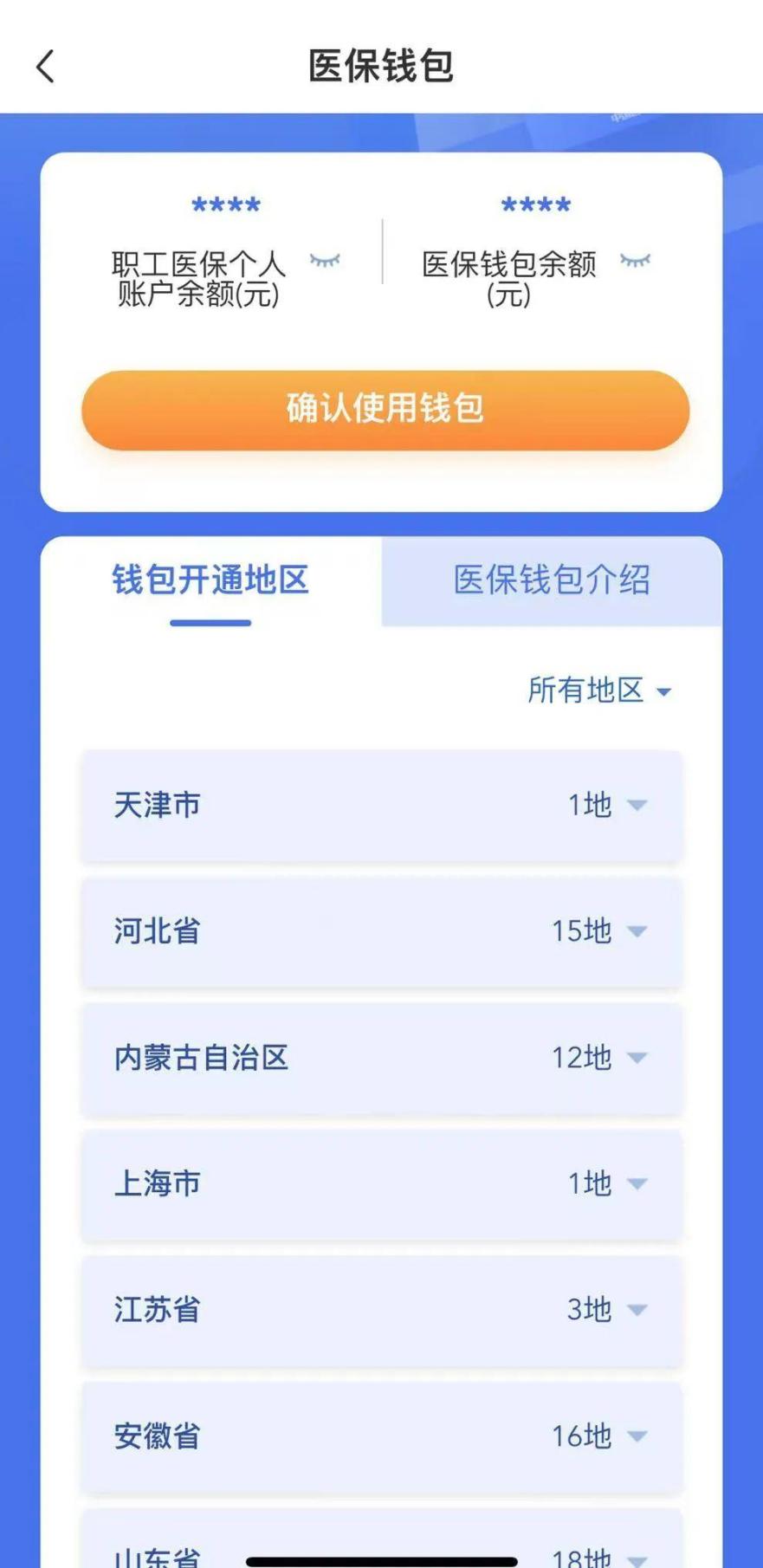Expand the 山东省 row
763x1568 pixels.
tap(382, 1539)
